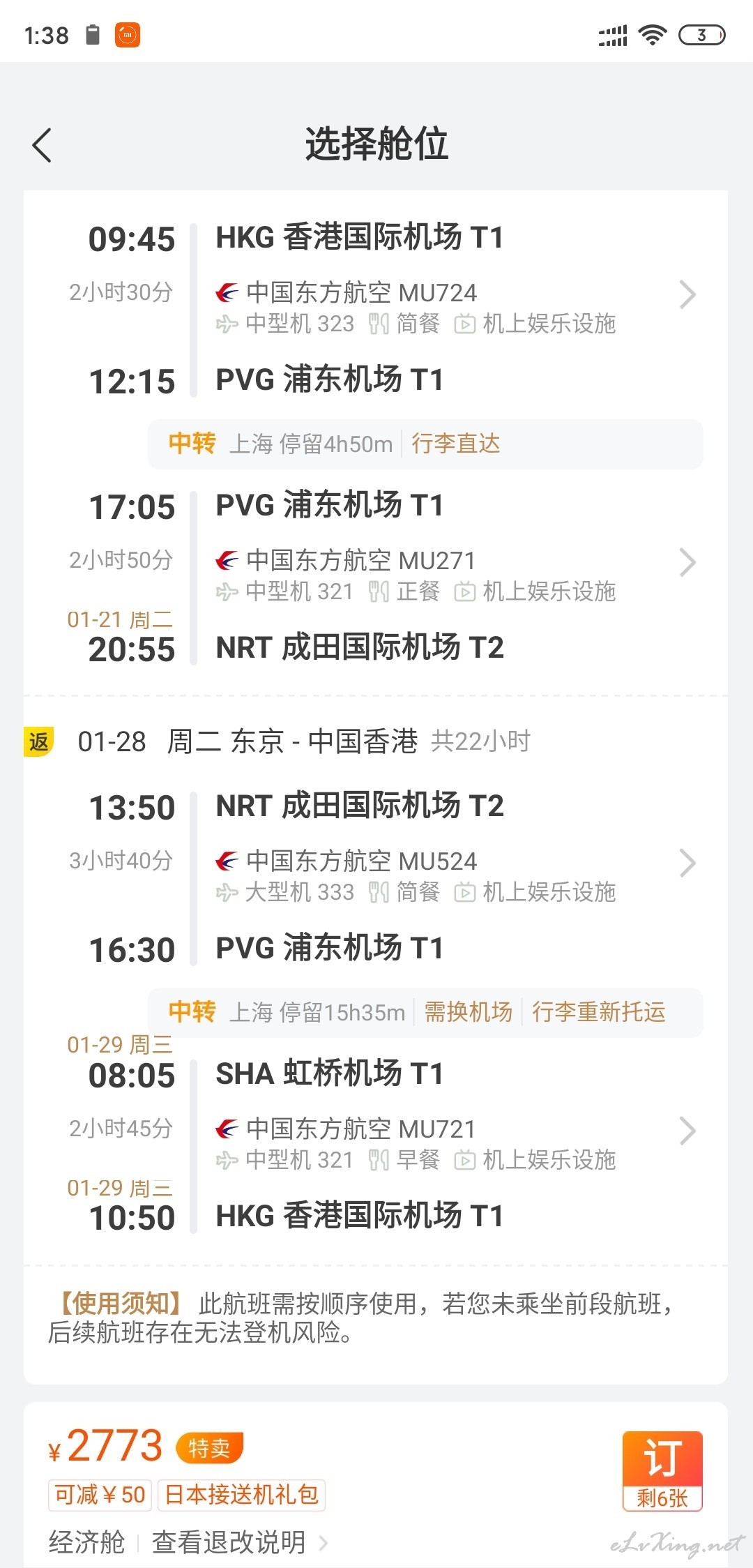
Task: Tap the 日本接送机礼包 gift pack tag
Action: [242, 1495]
